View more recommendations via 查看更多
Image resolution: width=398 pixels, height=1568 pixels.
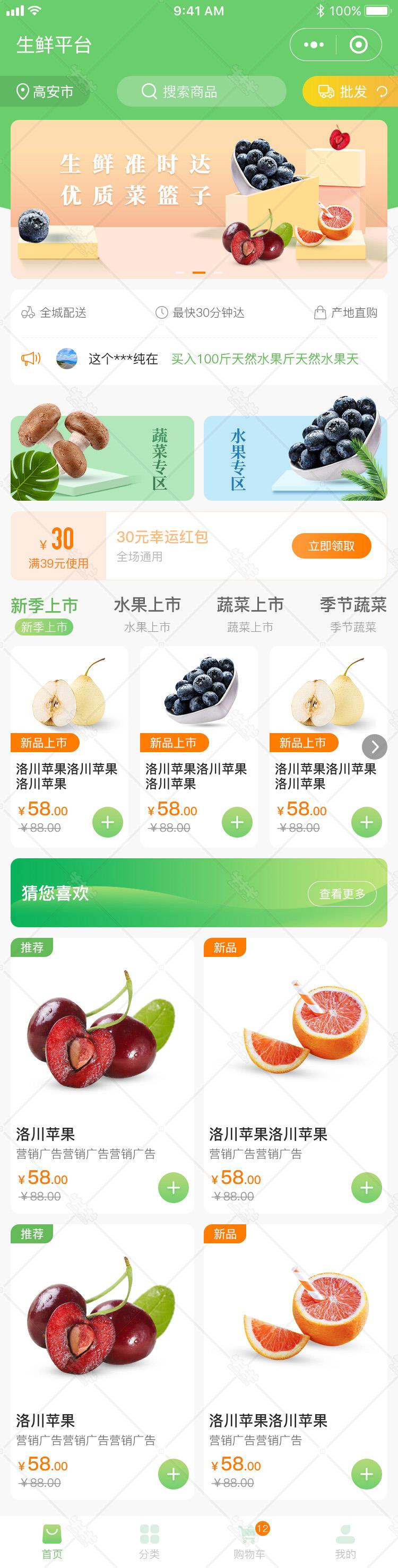pyautogui.click(x=342, y=893)
